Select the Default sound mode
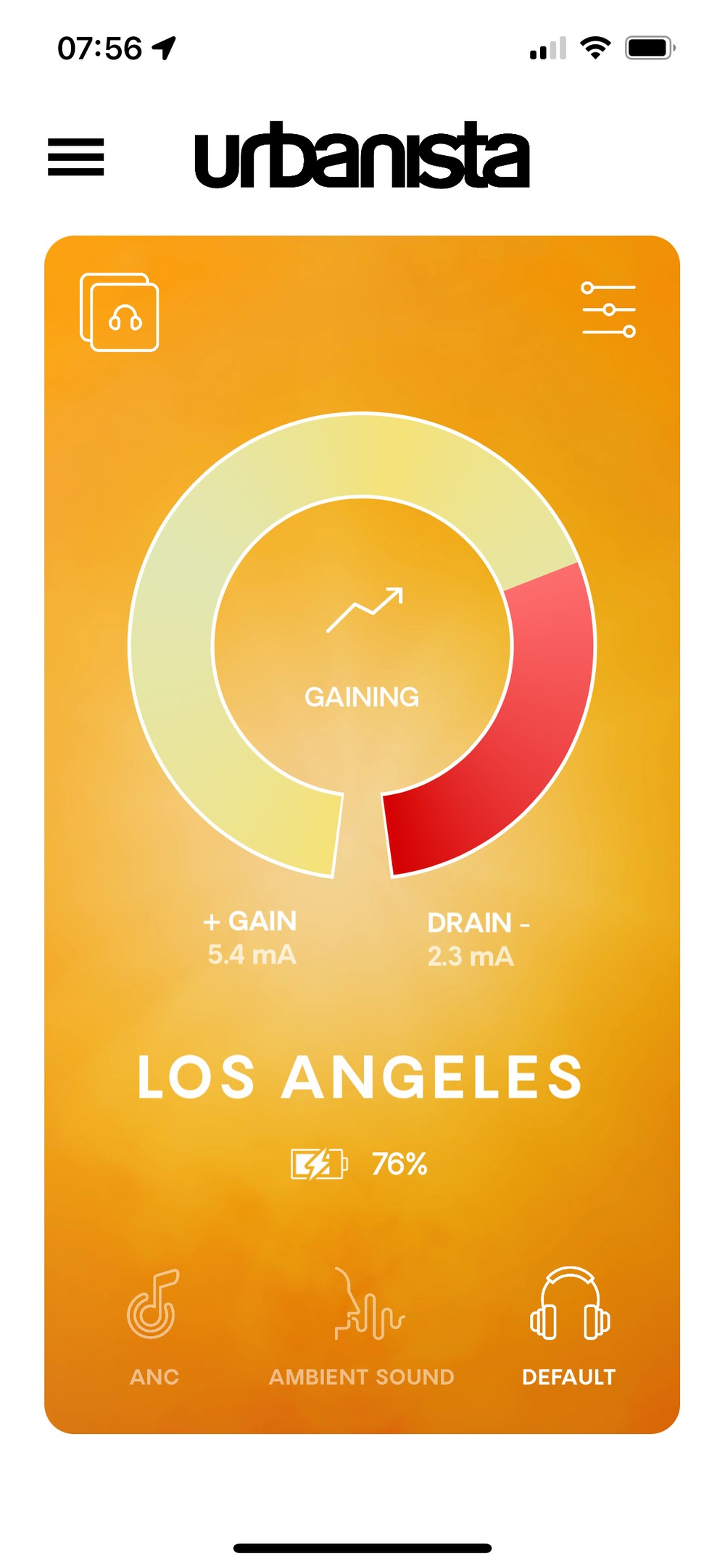The width and height of the screenshot is (725, 1568). coord(569,1327)
